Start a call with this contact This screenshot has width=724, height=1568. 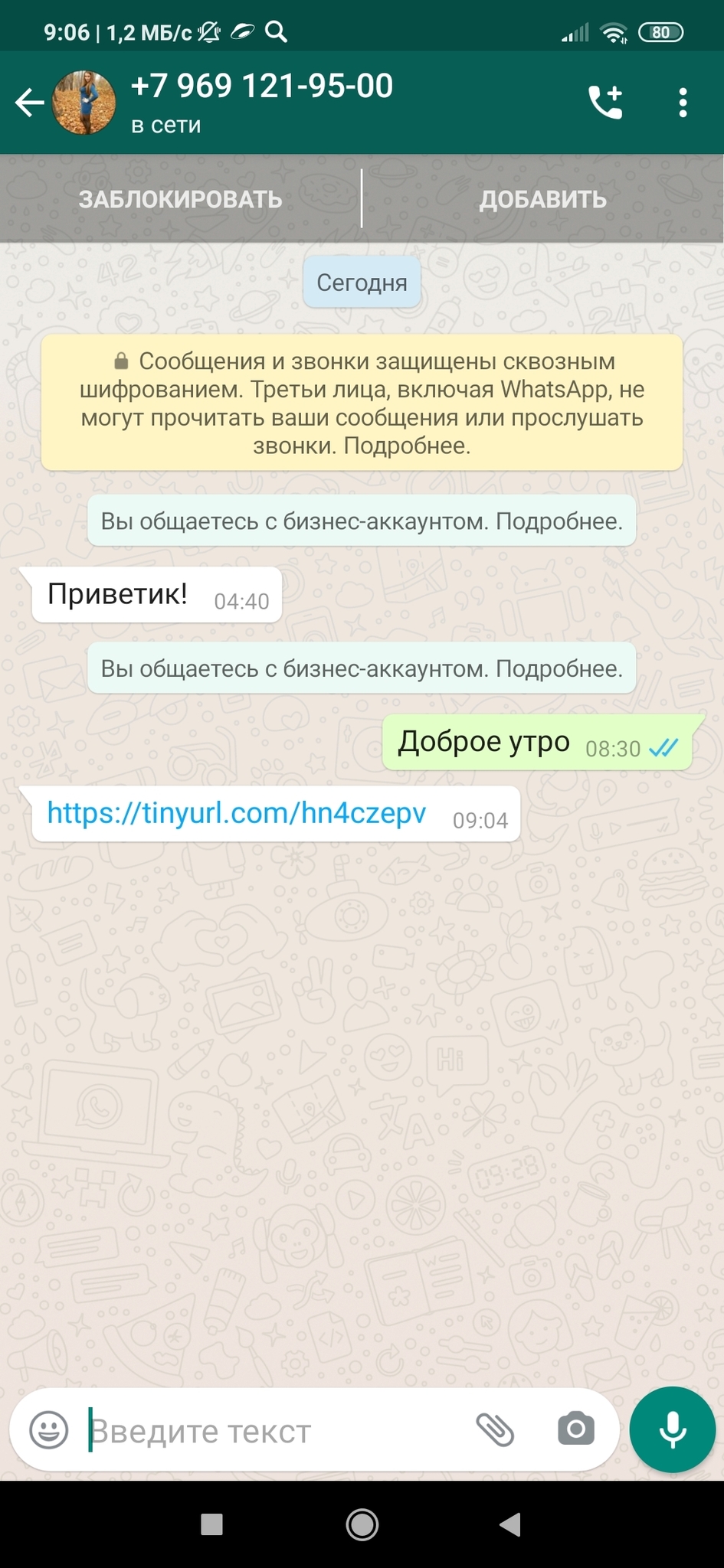click(x=604, y=103)
